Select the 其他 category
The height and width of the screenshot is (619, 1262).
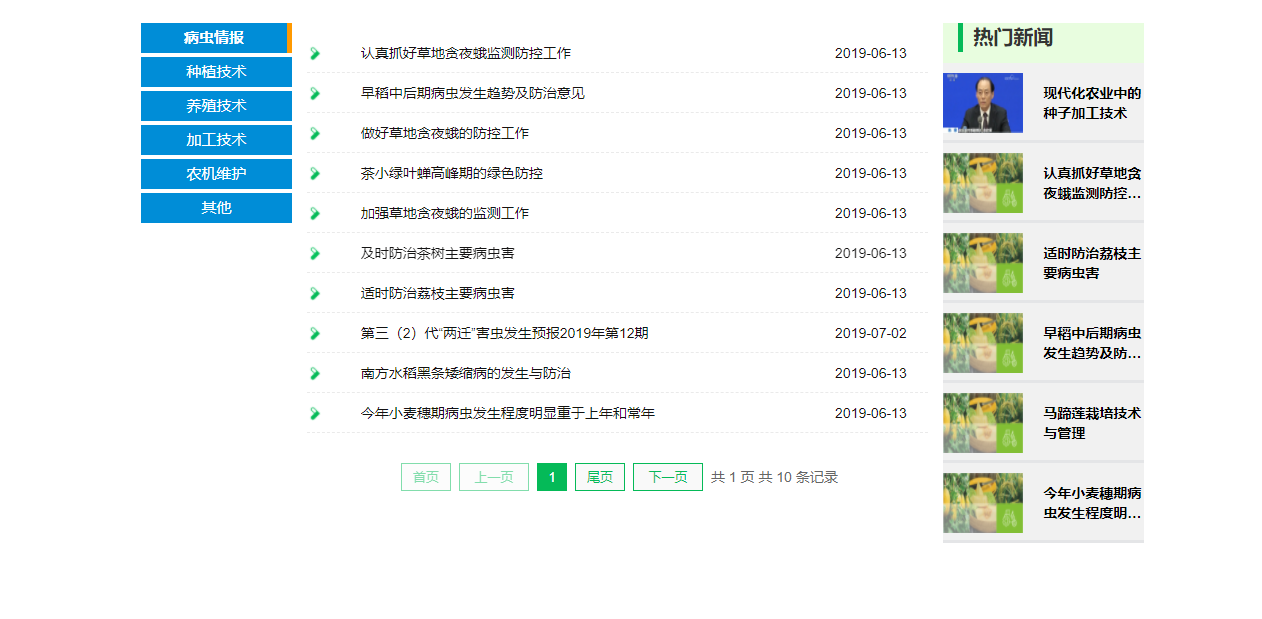point(216,208)
